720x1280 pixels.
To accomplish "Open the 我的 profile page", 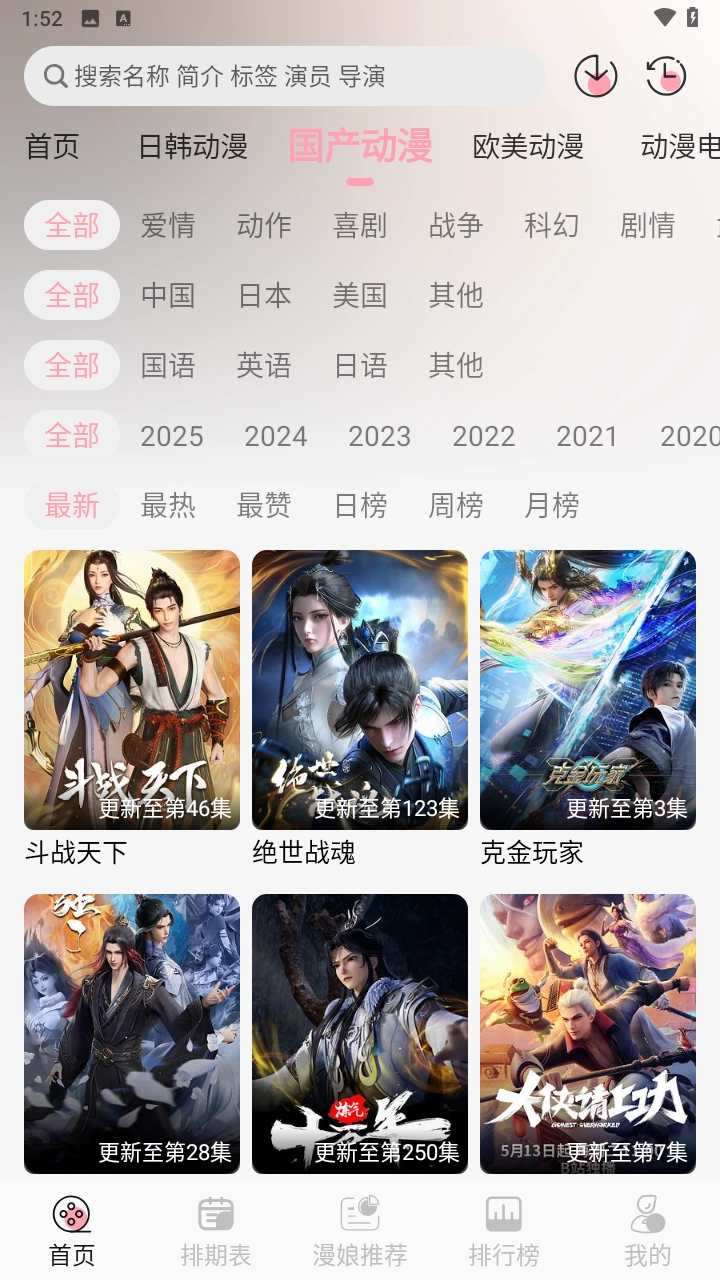I will [648, 1230].
